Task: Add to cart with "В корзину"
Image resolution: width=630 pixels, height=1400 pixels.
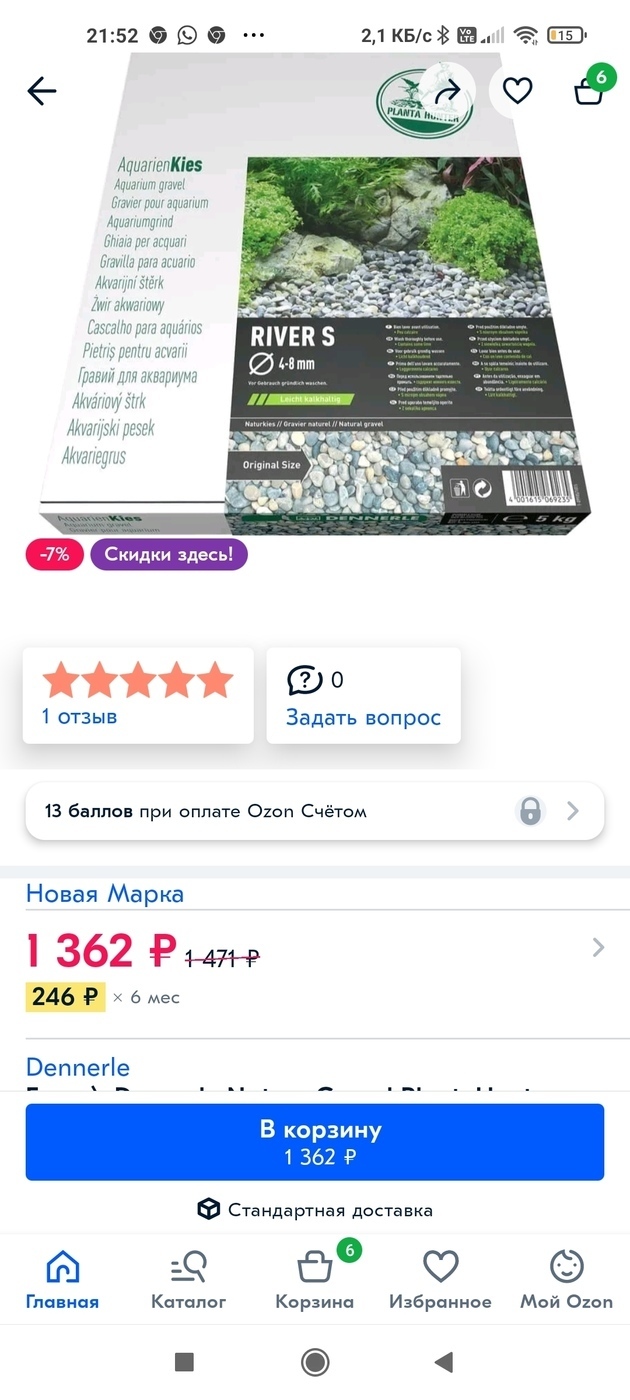Action: pyautogui.click(x=315, y=1142)
